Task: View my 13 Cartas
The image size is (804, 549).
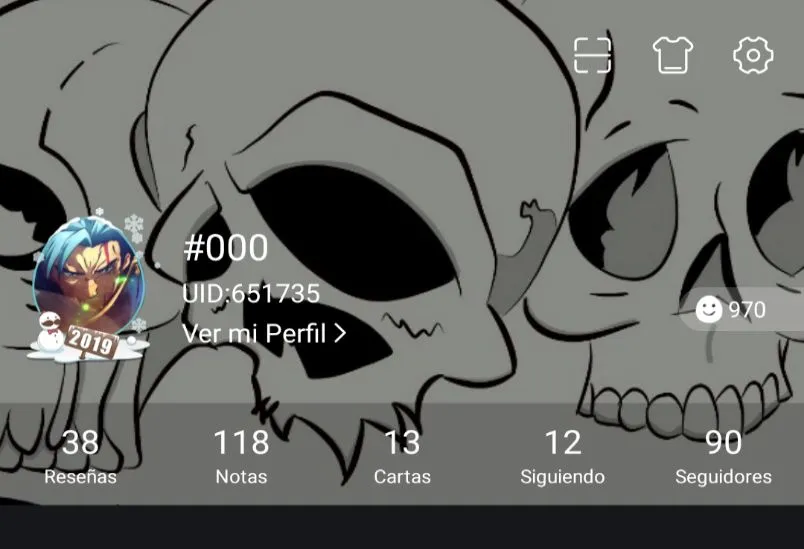Action: 402,456
